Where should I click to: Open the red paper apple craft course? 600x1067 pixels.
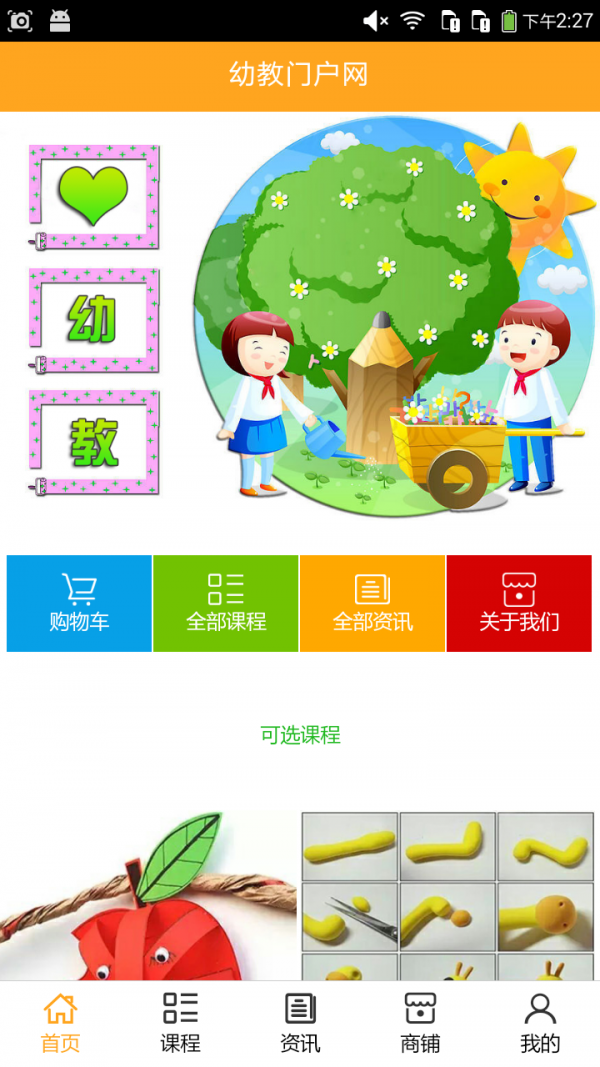(148, 895)
